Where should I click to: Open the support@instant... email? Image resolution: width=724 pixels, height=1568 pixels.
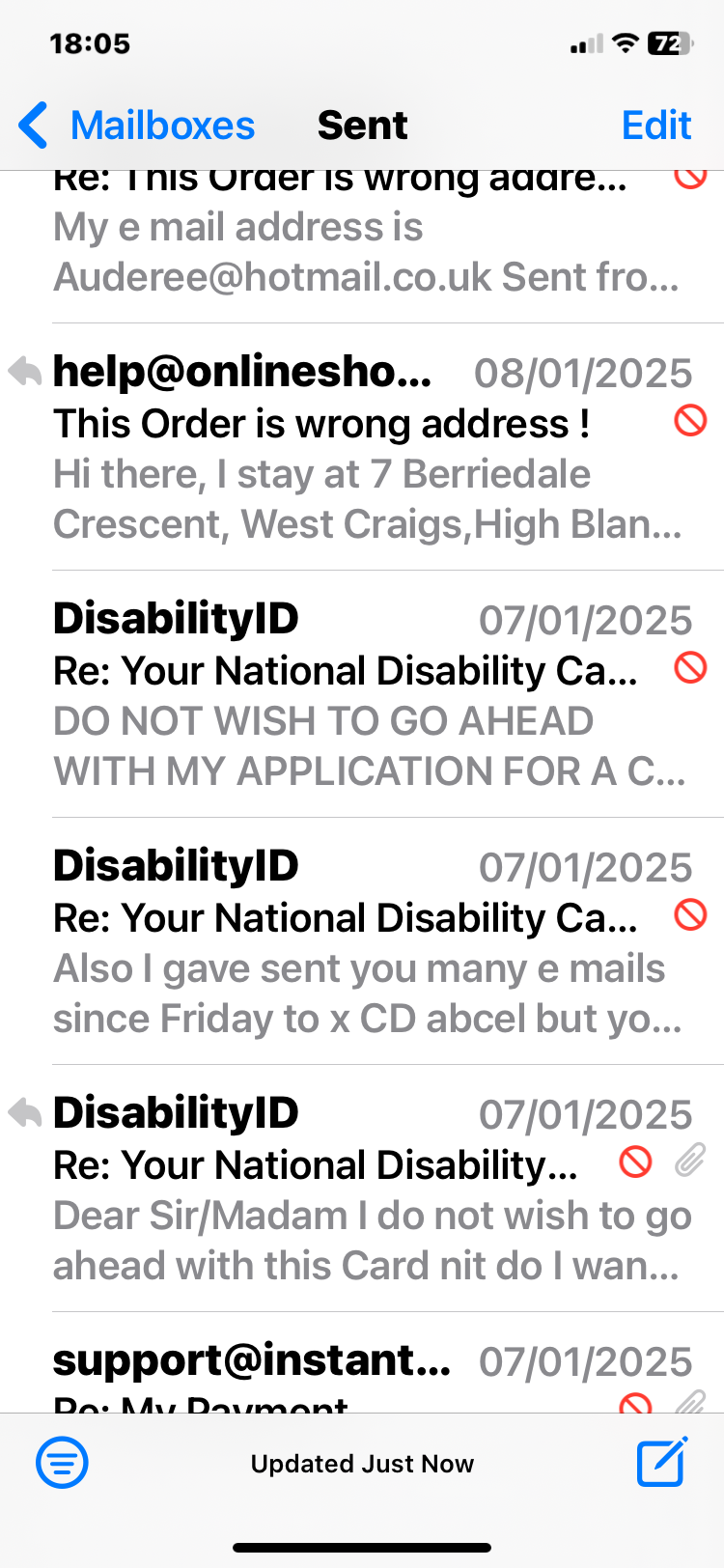point(362,1363)
